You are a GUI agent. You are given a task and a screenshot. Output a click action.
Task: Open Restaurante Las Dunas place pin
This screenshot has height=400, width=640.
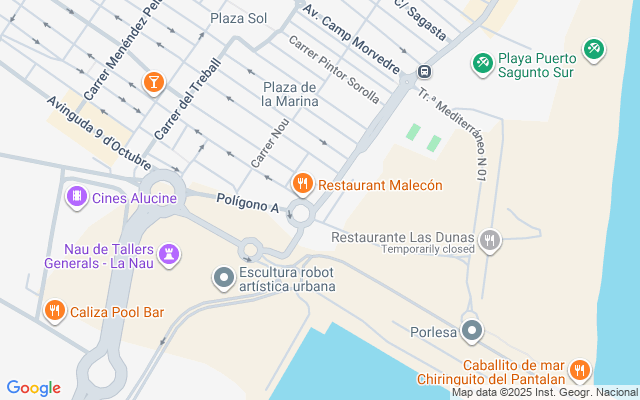coord(489,238)
